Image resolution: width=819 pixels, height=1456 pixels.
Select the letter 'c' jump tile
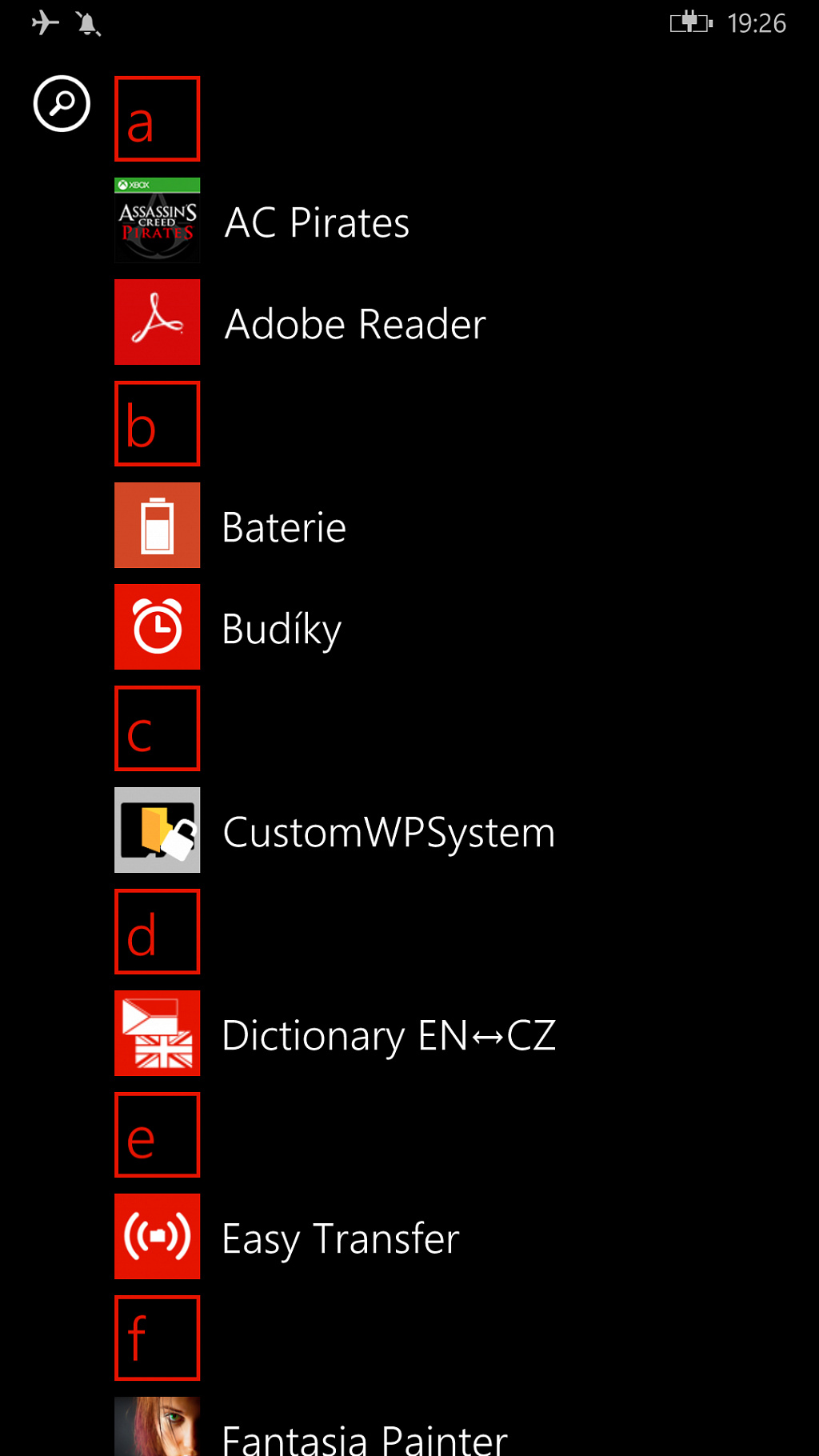pyautogui.click(x=157, y=729)
